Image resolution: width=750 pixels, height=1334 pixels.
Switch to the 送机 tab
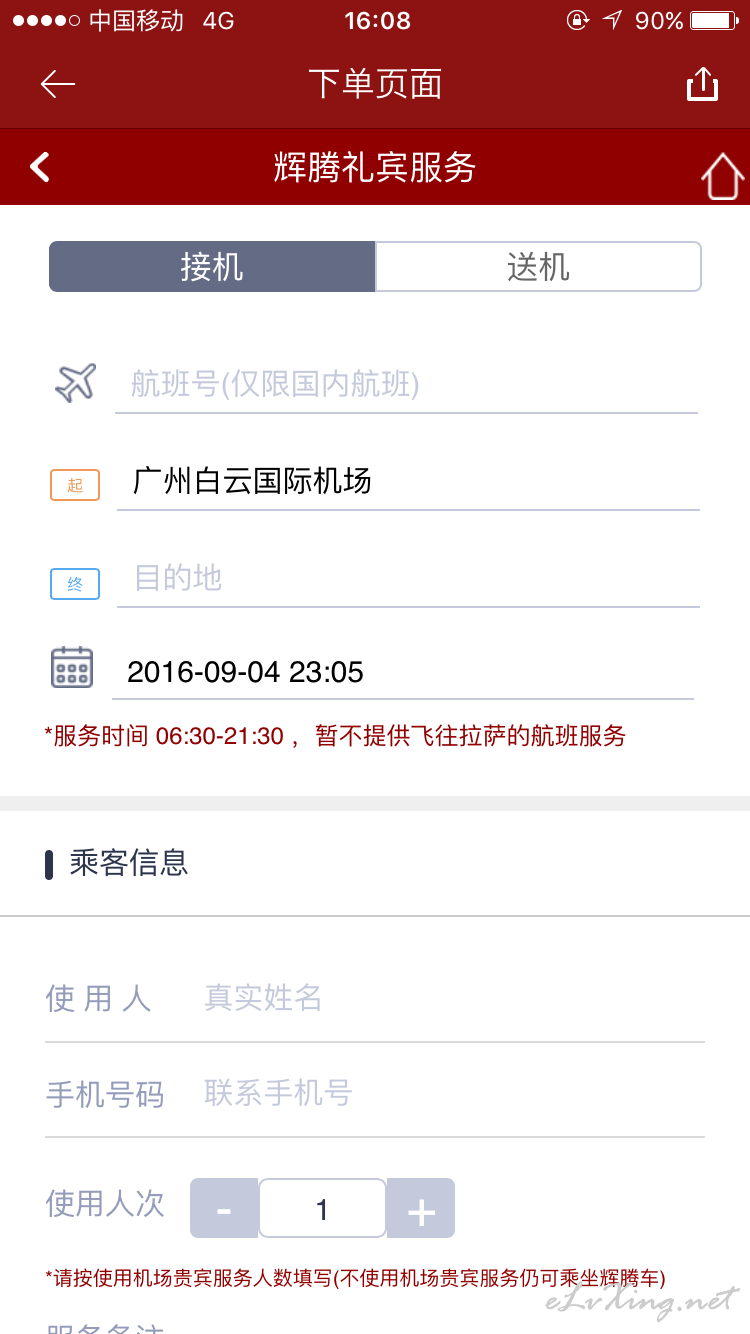[x=538, y=267]
